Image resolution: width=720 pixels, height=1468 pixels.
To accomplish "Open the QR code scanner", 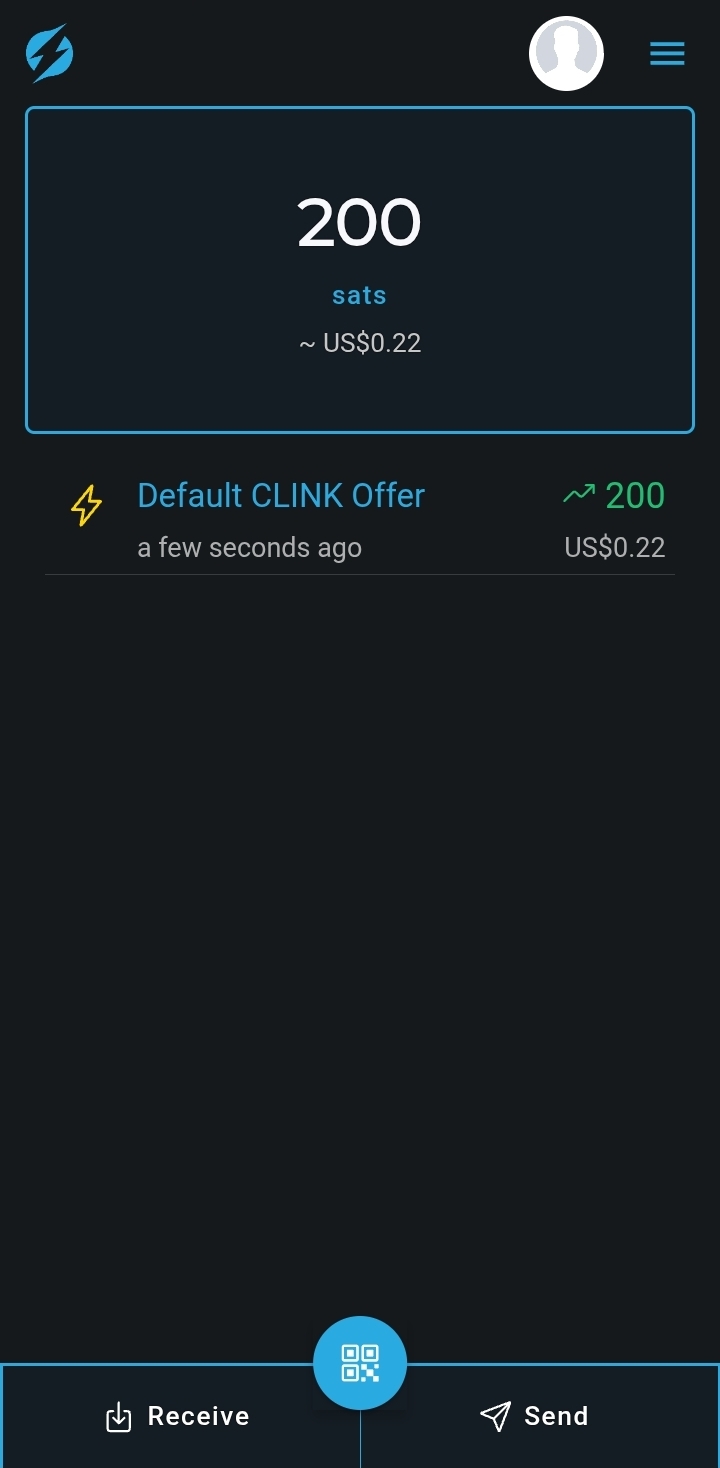I will point(359,1363).
